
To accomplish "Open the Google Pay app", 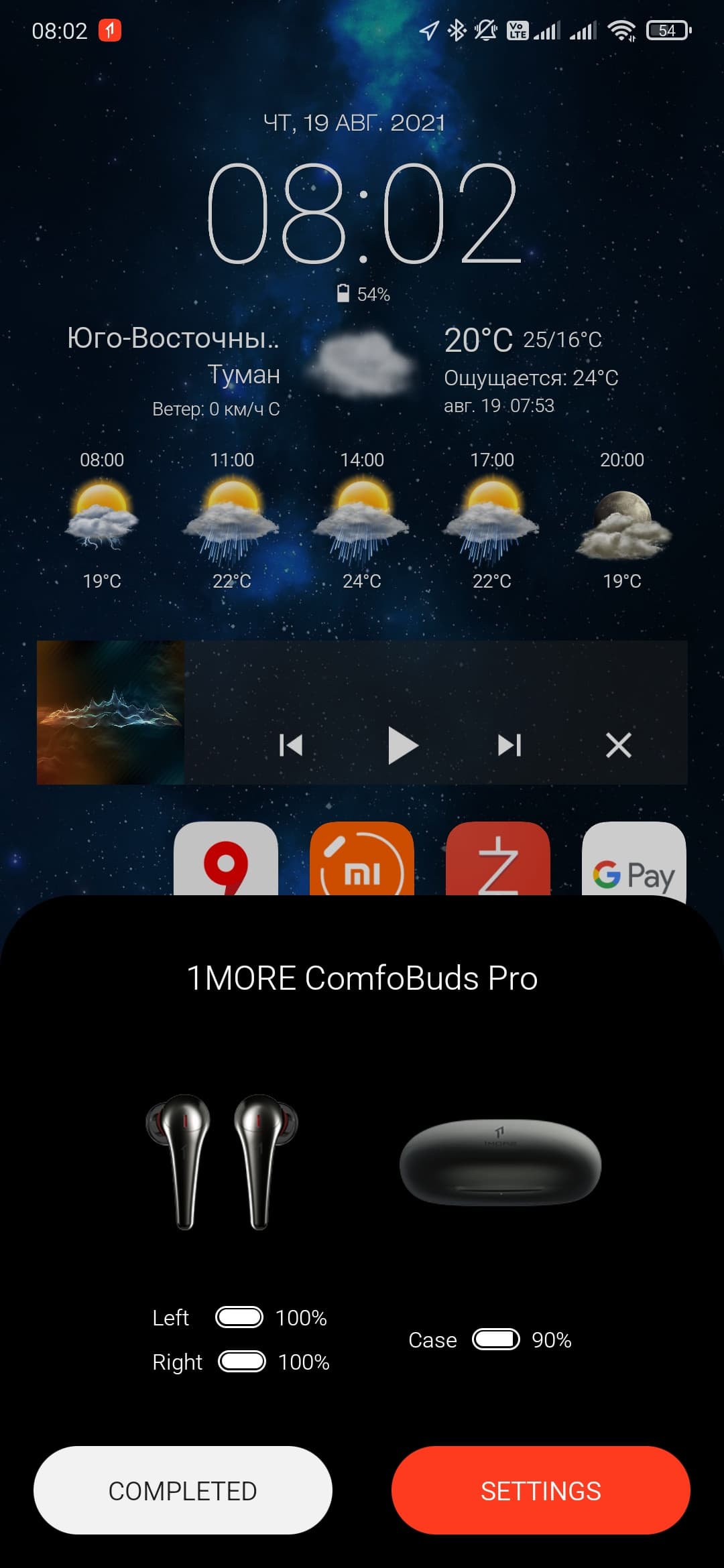I will coord(633,861).
